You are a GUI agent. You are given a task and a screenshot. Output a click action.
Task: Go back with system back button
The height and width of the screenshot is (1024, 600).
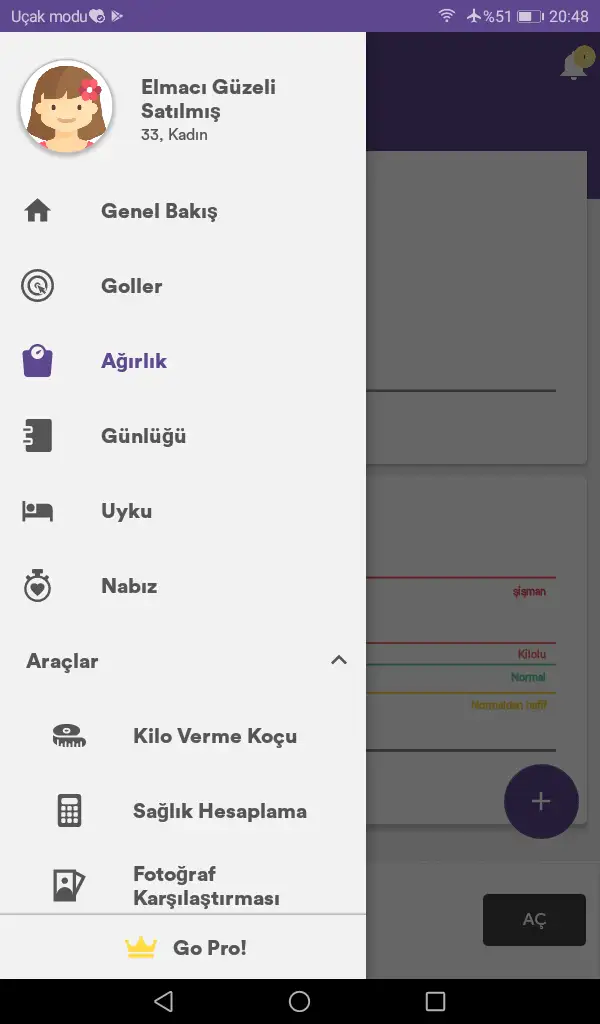pos(163,1001)
